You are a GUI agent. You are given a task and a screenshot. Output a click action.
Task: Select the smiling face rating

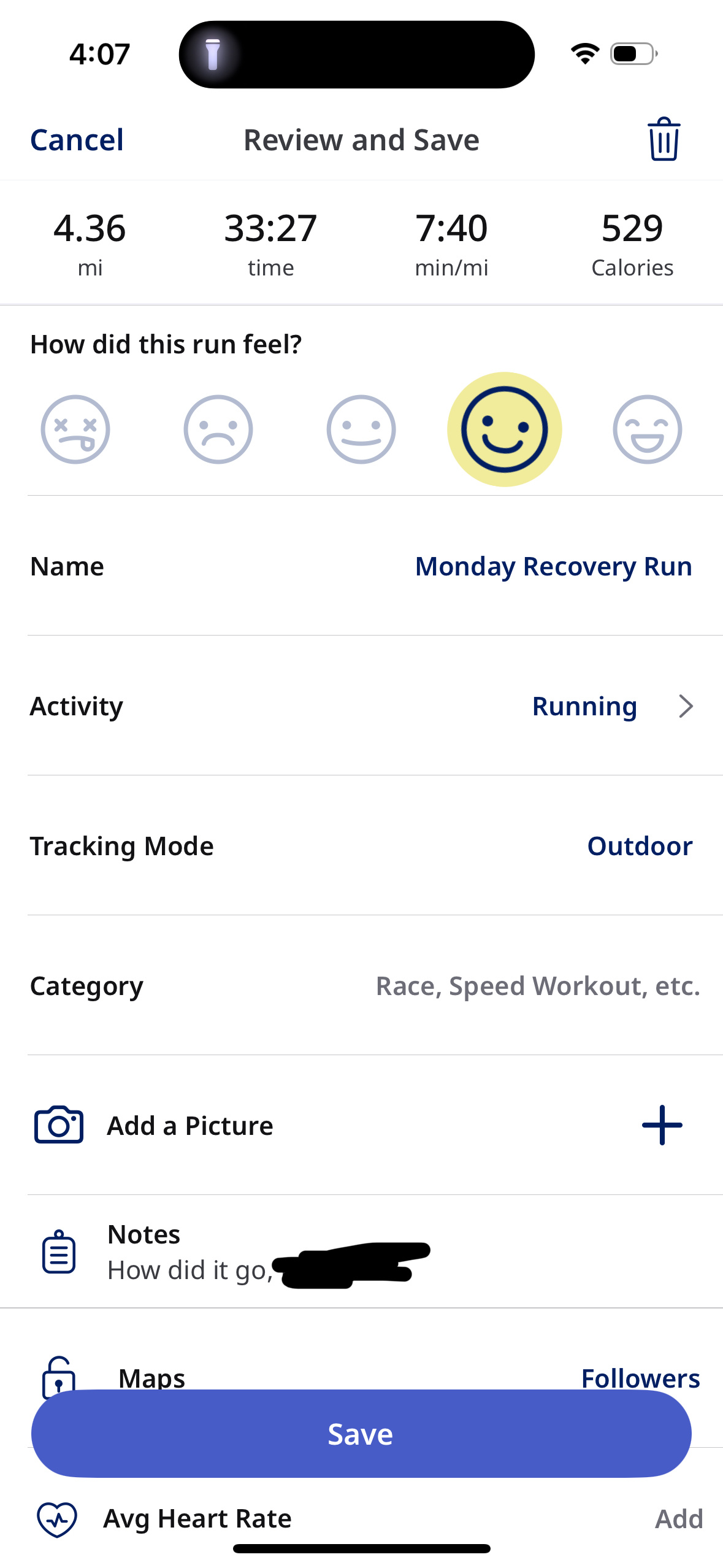click(x=504, y=429)
